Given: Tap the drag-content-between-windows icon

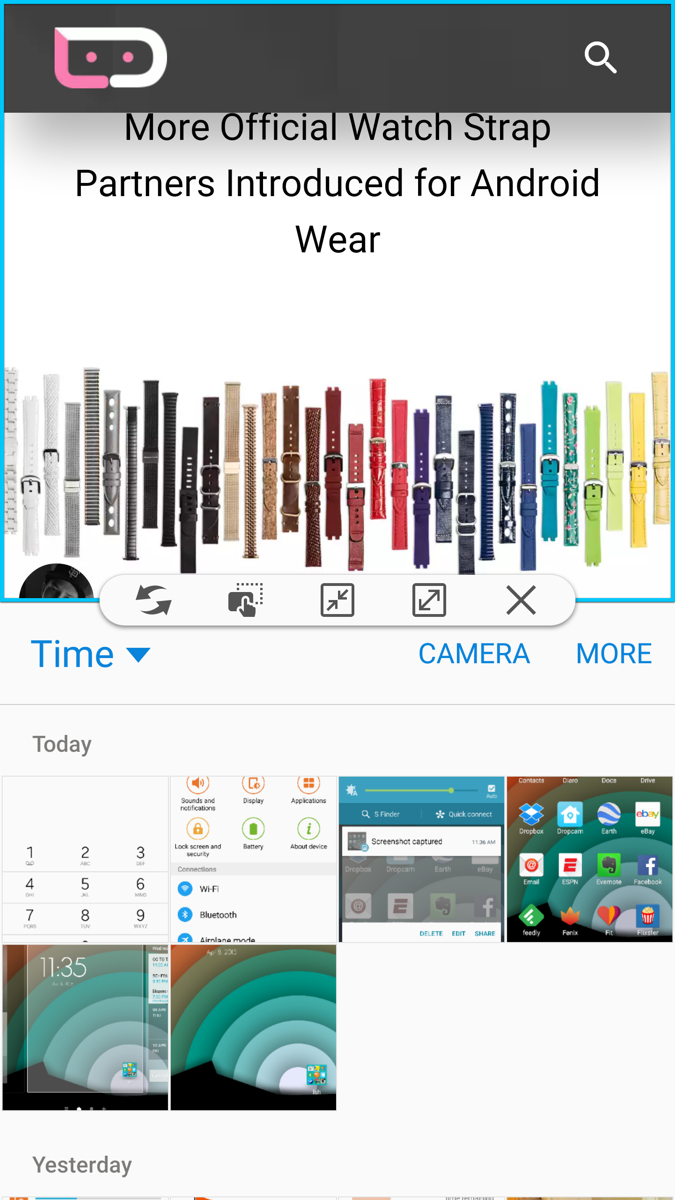Looking at the screenshot, I should point(245,600).
